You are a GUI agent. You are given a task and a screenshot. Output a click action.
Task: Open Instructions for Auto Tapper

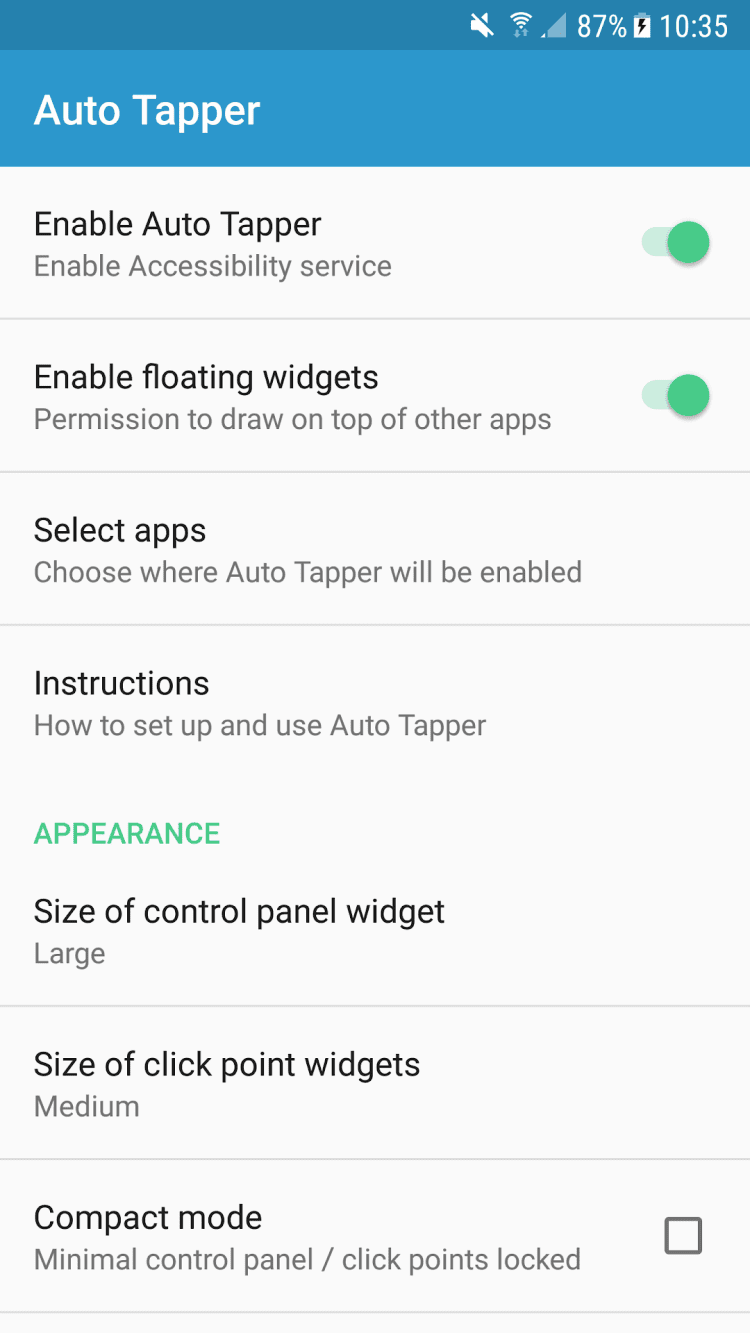point(260,702)
